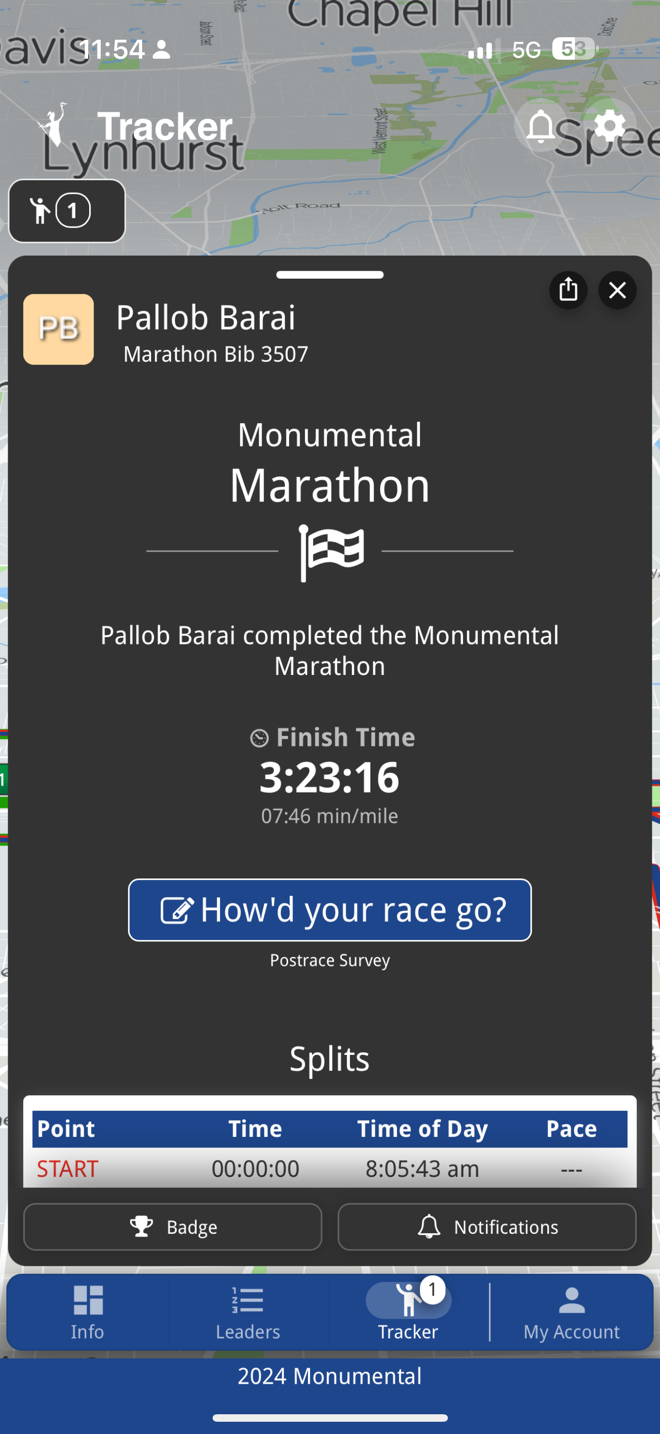Go to My Account tab
This screenshot has height=1434, width=660.
point(572,1313)
